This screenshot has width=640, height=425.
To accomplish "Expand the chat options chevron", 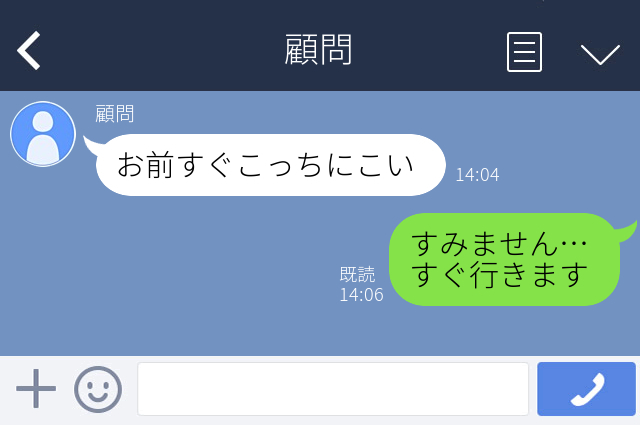I will point(600,55).
